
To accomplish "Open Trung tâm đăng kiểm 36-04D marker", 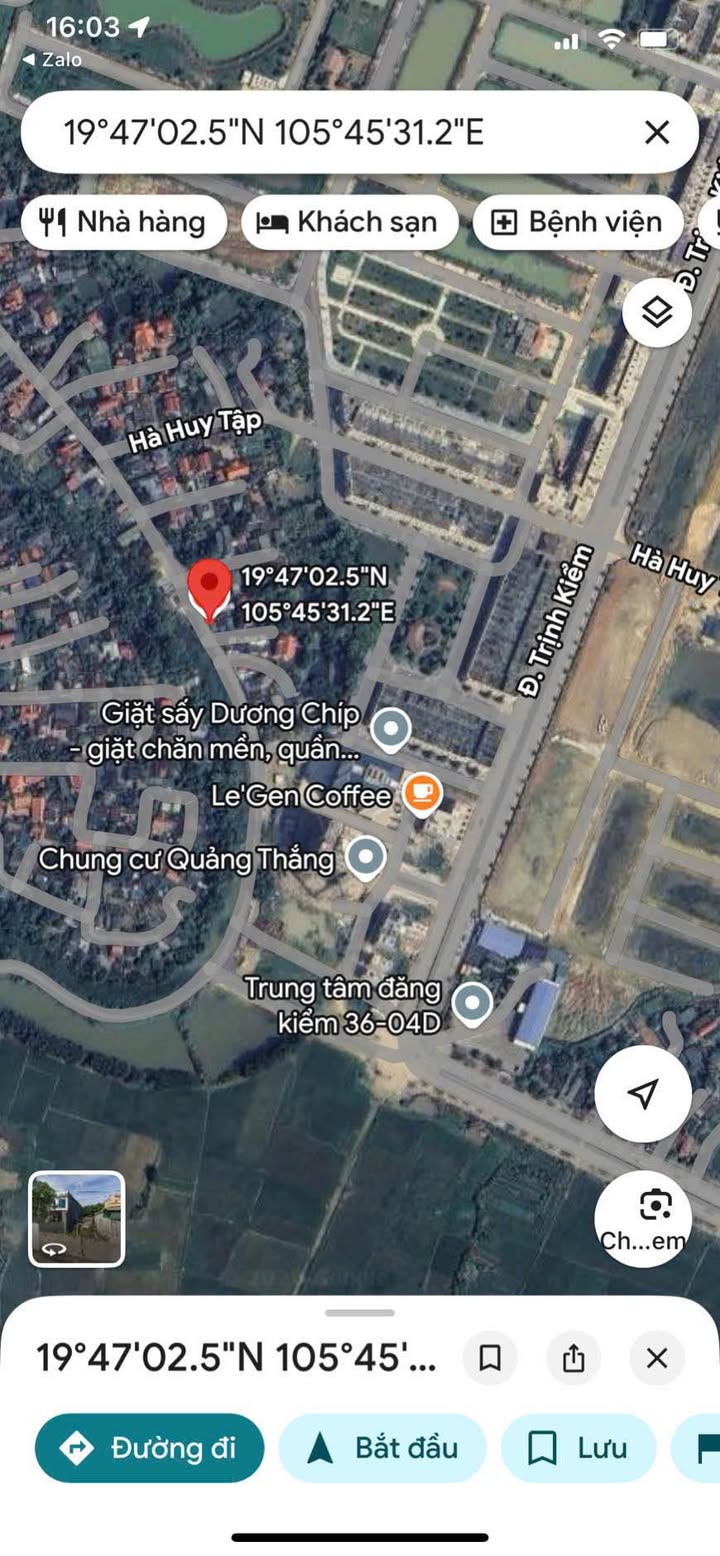I will pyautogui.click(x=471, y=1002).
